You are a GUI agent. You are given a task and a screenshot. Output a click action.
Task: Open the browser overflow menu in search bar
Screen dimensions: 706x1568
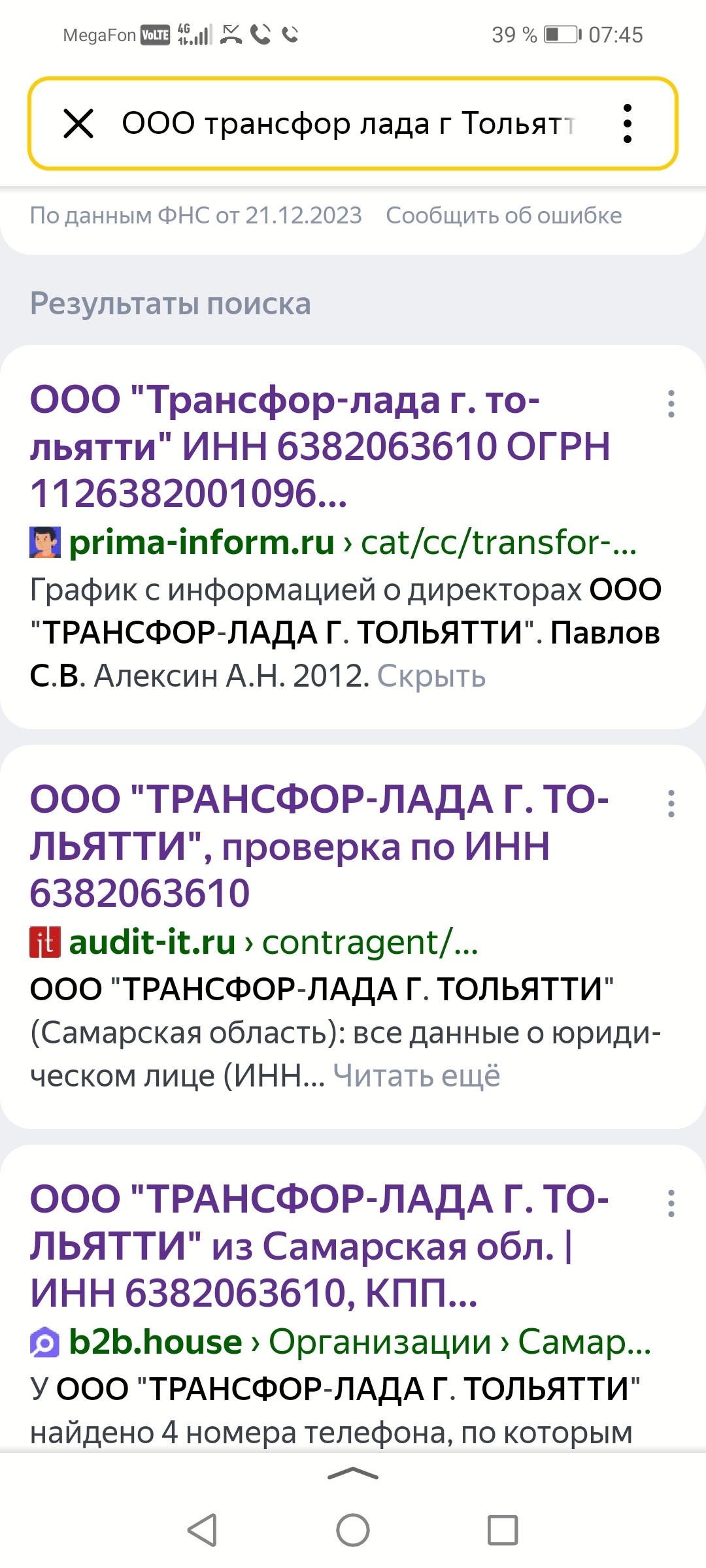tap(627, 123)
